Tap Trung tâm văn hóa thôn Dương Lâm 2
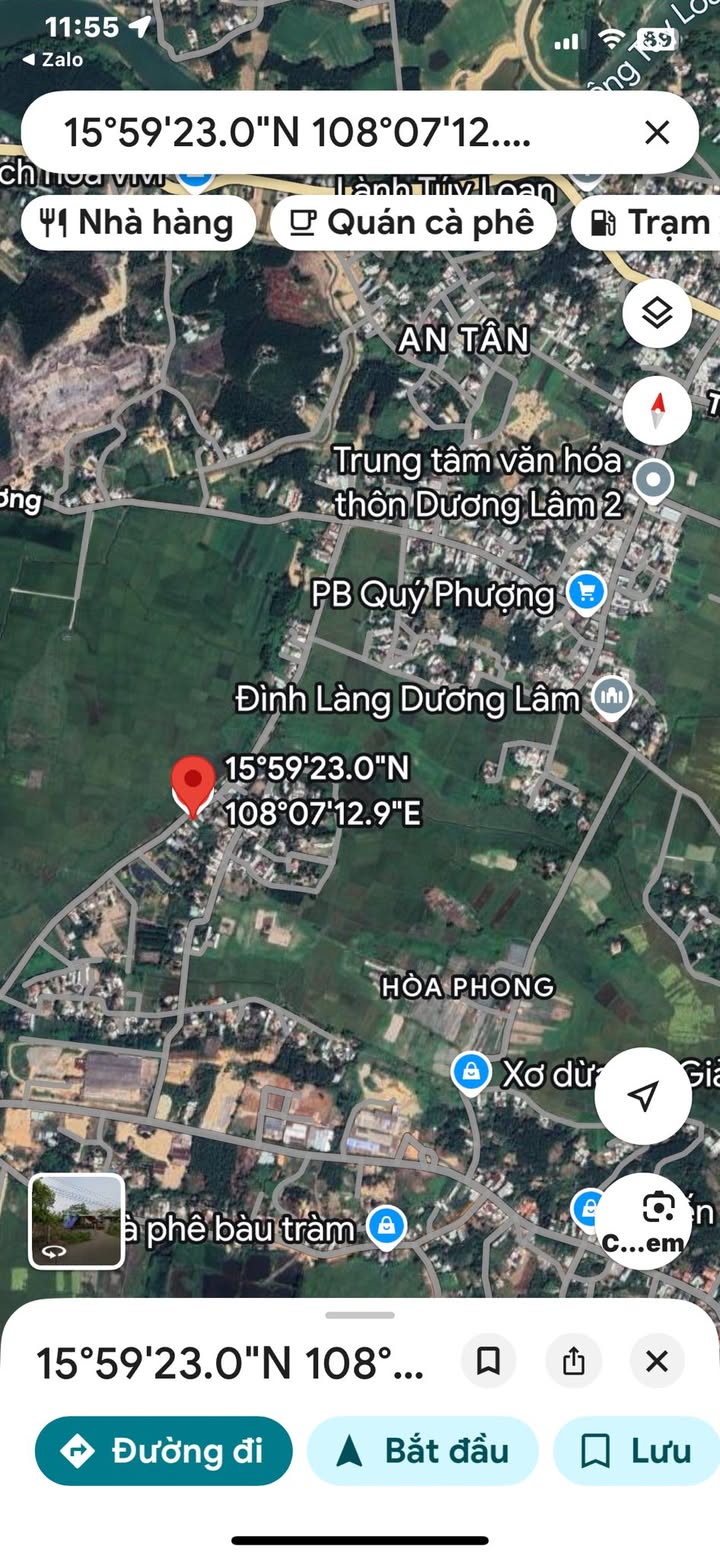Viewport: 720px width, 1559px height. pyautogui.click(x=655, y=480)
